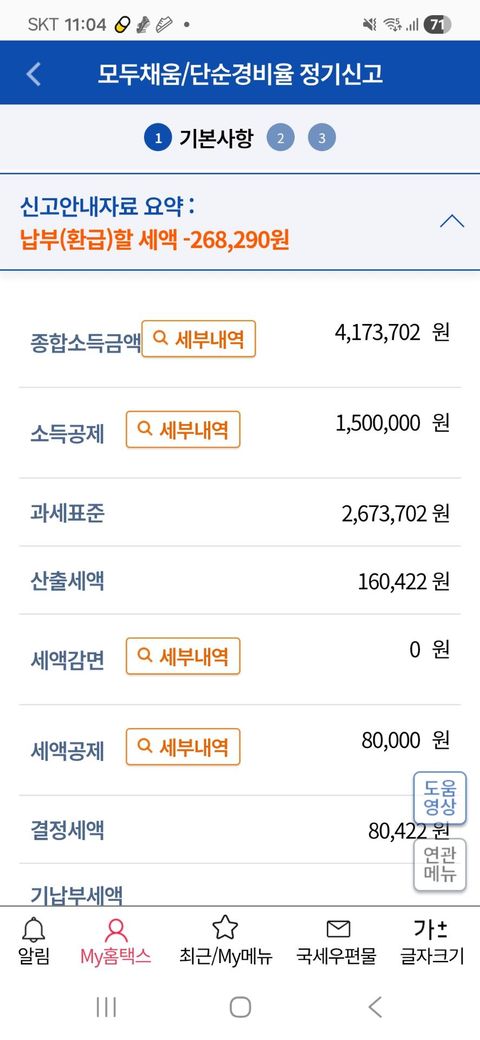
Task: Jump to step 3 indicator
Action: point(322,138)
